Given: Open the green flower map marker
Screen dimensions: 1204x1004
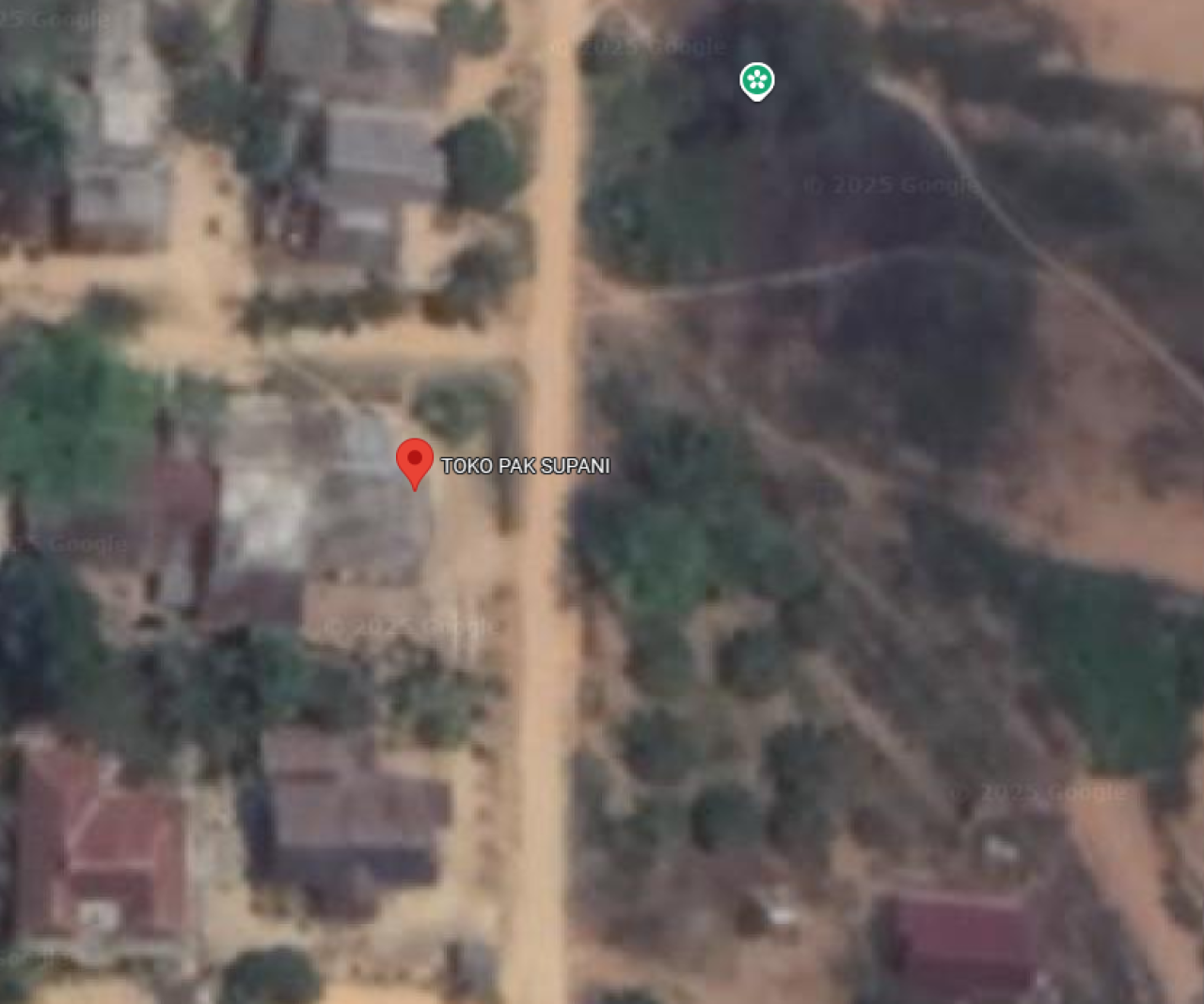Looking at the screenshot, I should point(757,80).
